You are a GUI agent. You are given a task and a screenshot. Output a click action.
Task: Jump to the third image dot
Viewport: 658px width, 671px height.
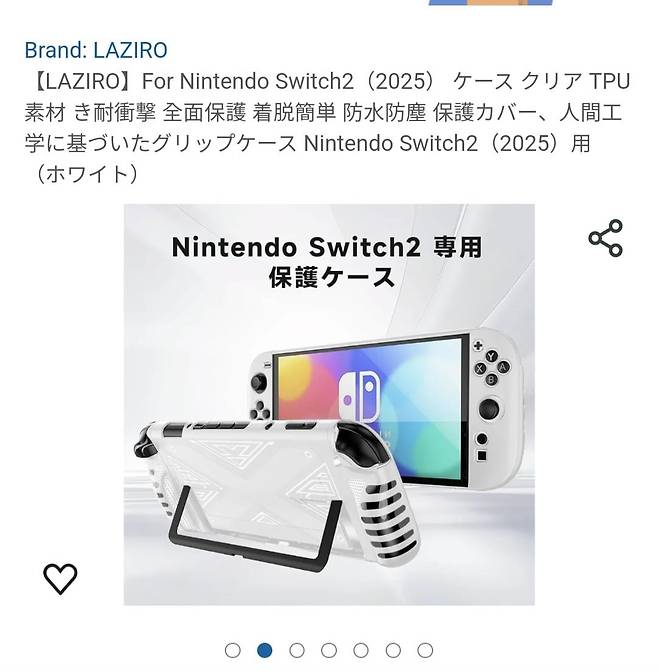297,650
